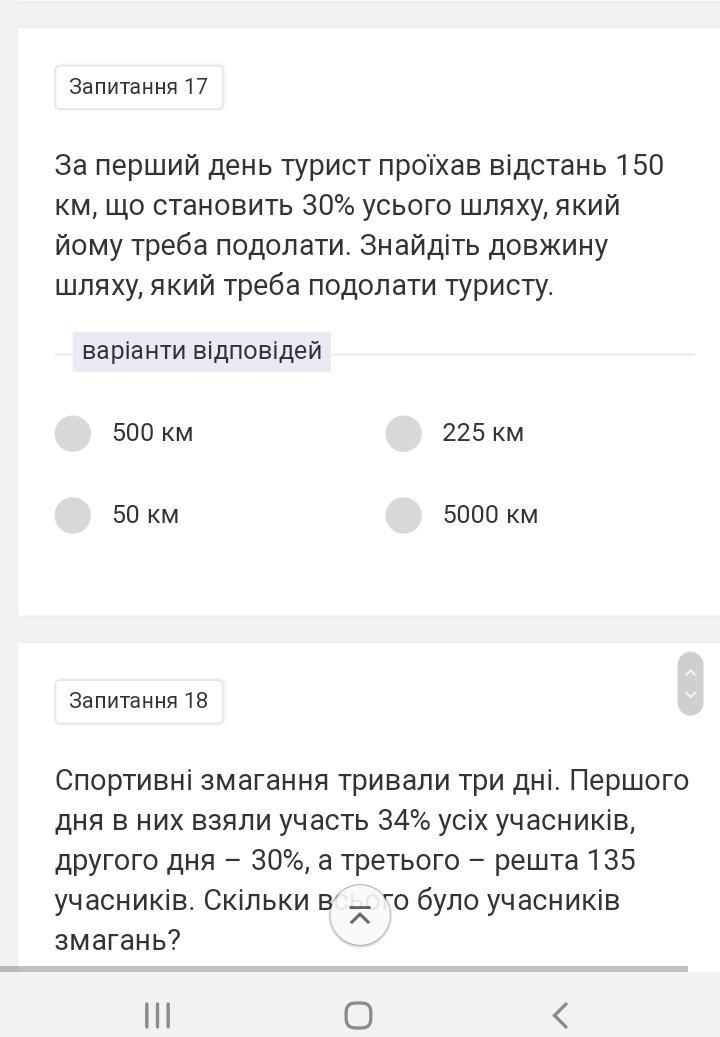Tap the scroll-to-top arrow button
This screenshot has width=720, height=1037.
(360, 915)
